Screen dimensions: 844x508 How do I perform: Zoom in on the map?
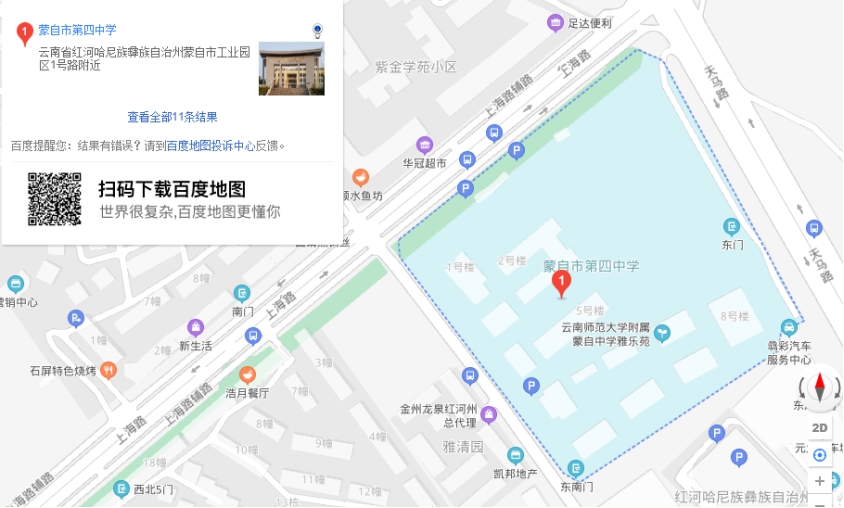(820, 481)
